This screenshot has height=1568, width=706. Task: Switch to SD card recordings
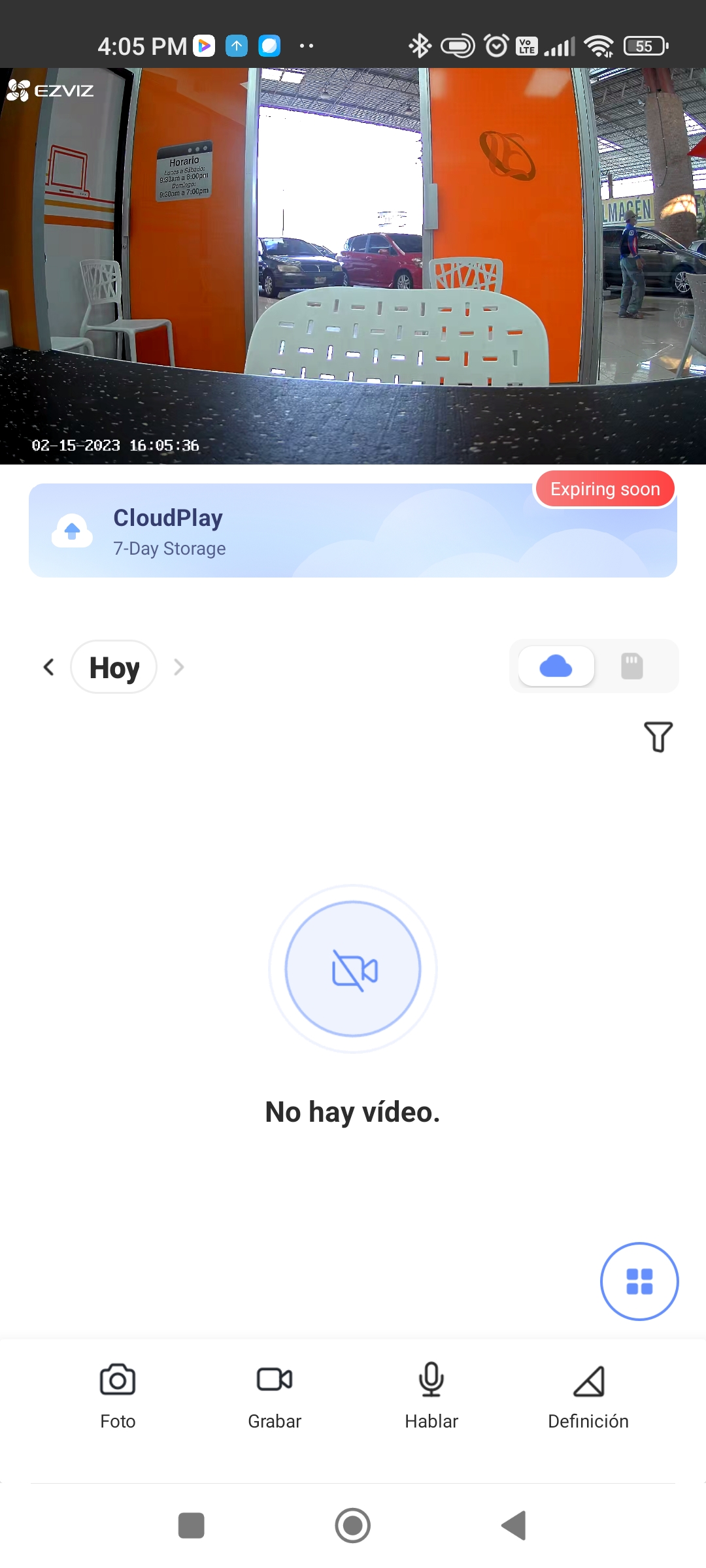pyautogui.click(x=631, y=666)
